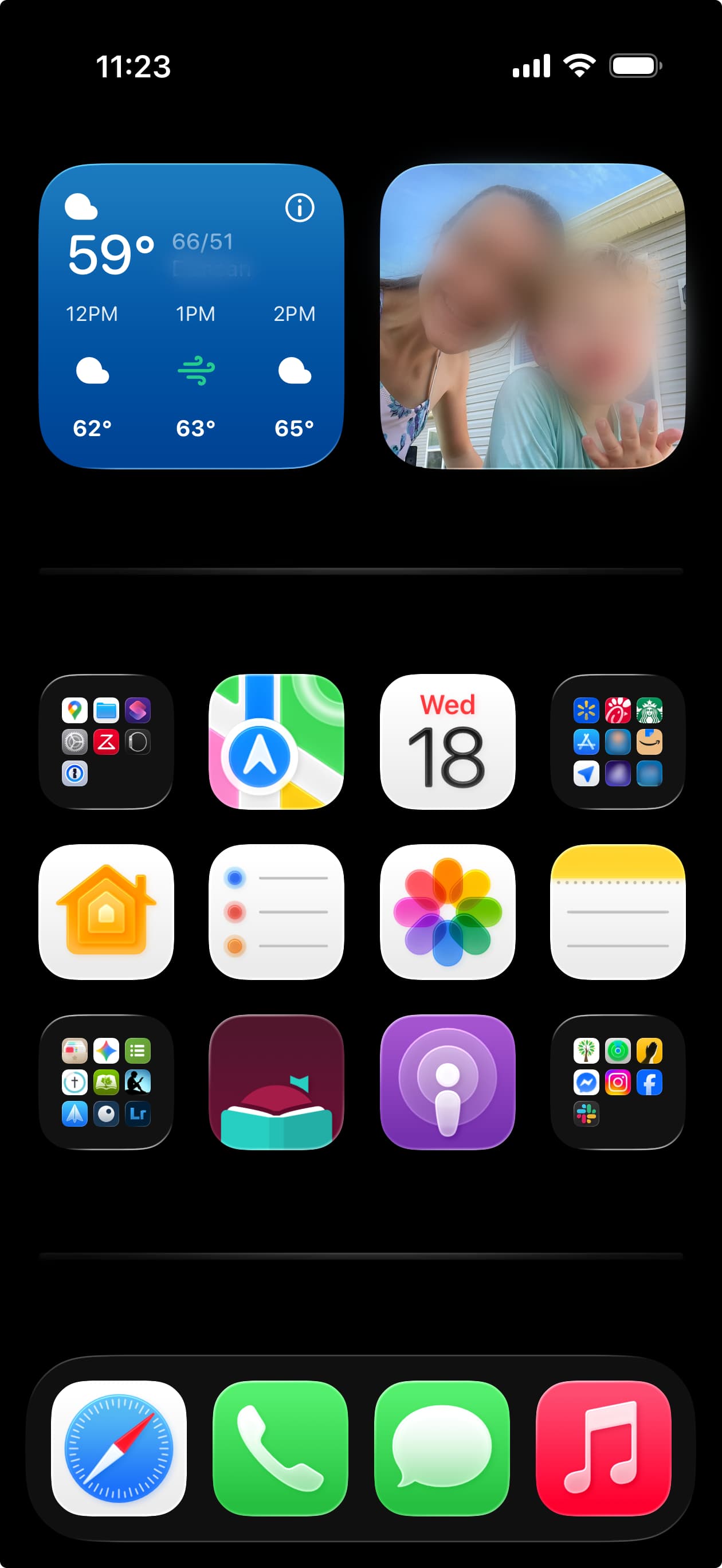
Task: Open the Photos widget picture
Action: pyautogui.click(x=532, y=316)
